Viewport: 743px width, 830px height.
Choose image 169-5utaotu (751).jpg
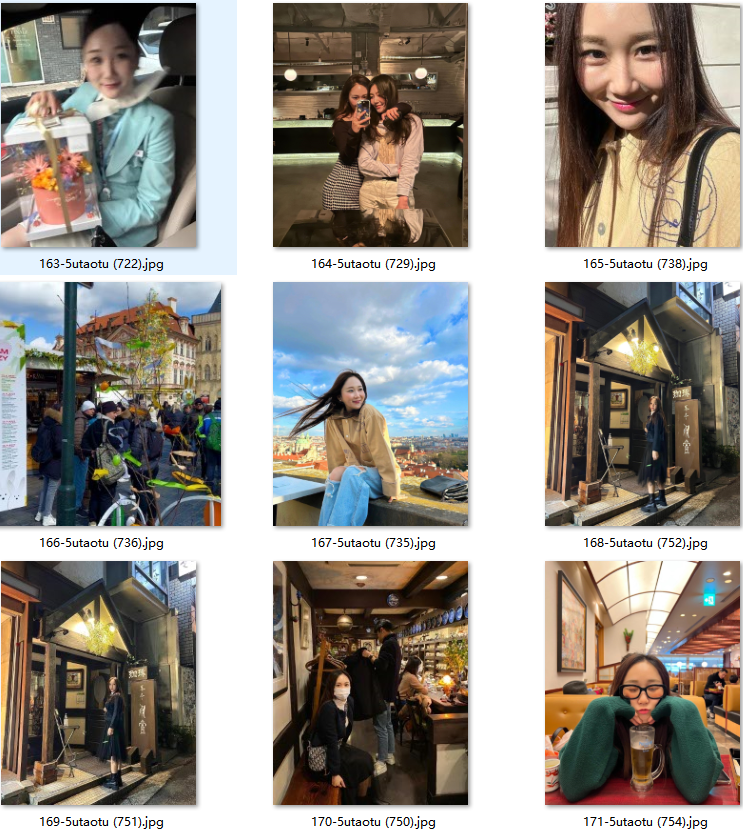[x=99, y=683]
